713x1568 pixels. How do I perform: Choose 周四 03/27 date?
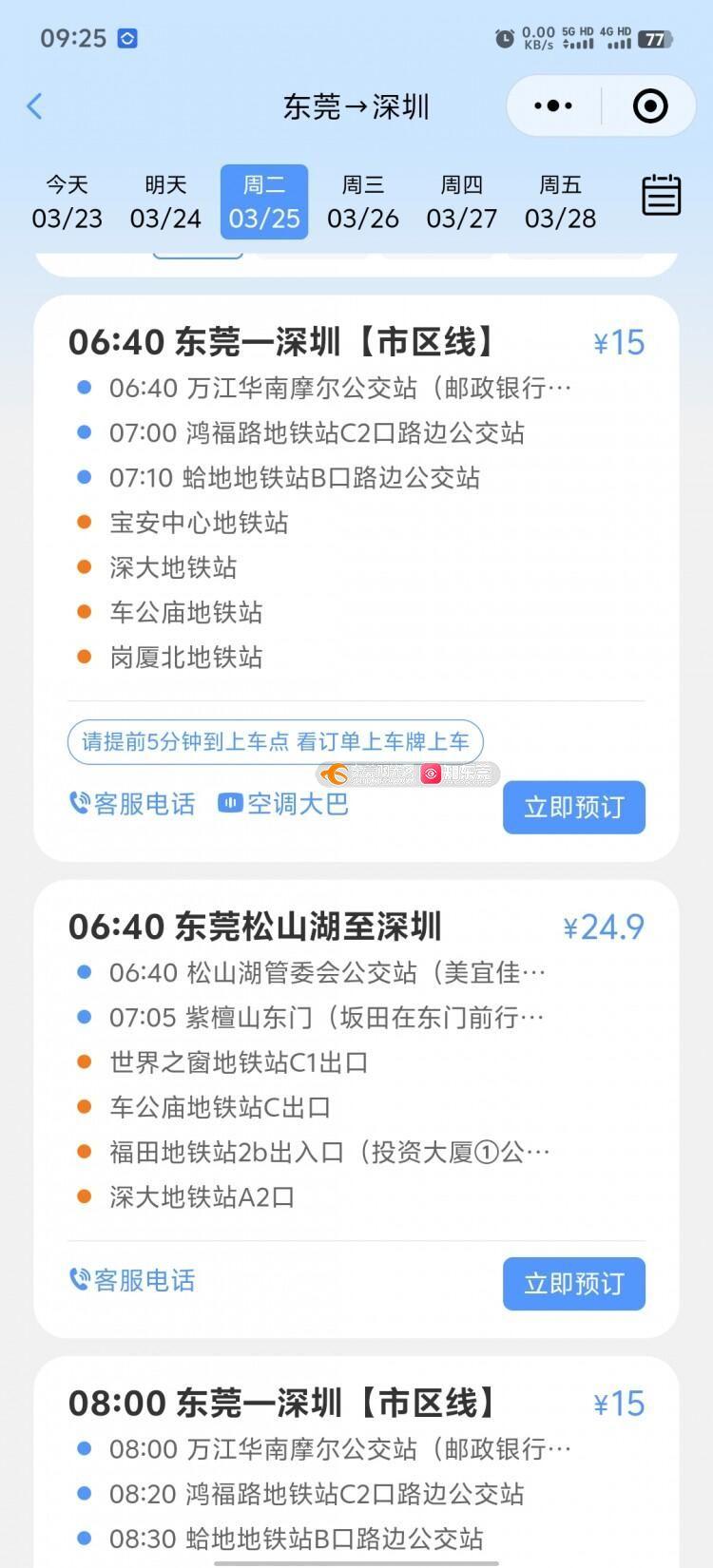[462, 201]
